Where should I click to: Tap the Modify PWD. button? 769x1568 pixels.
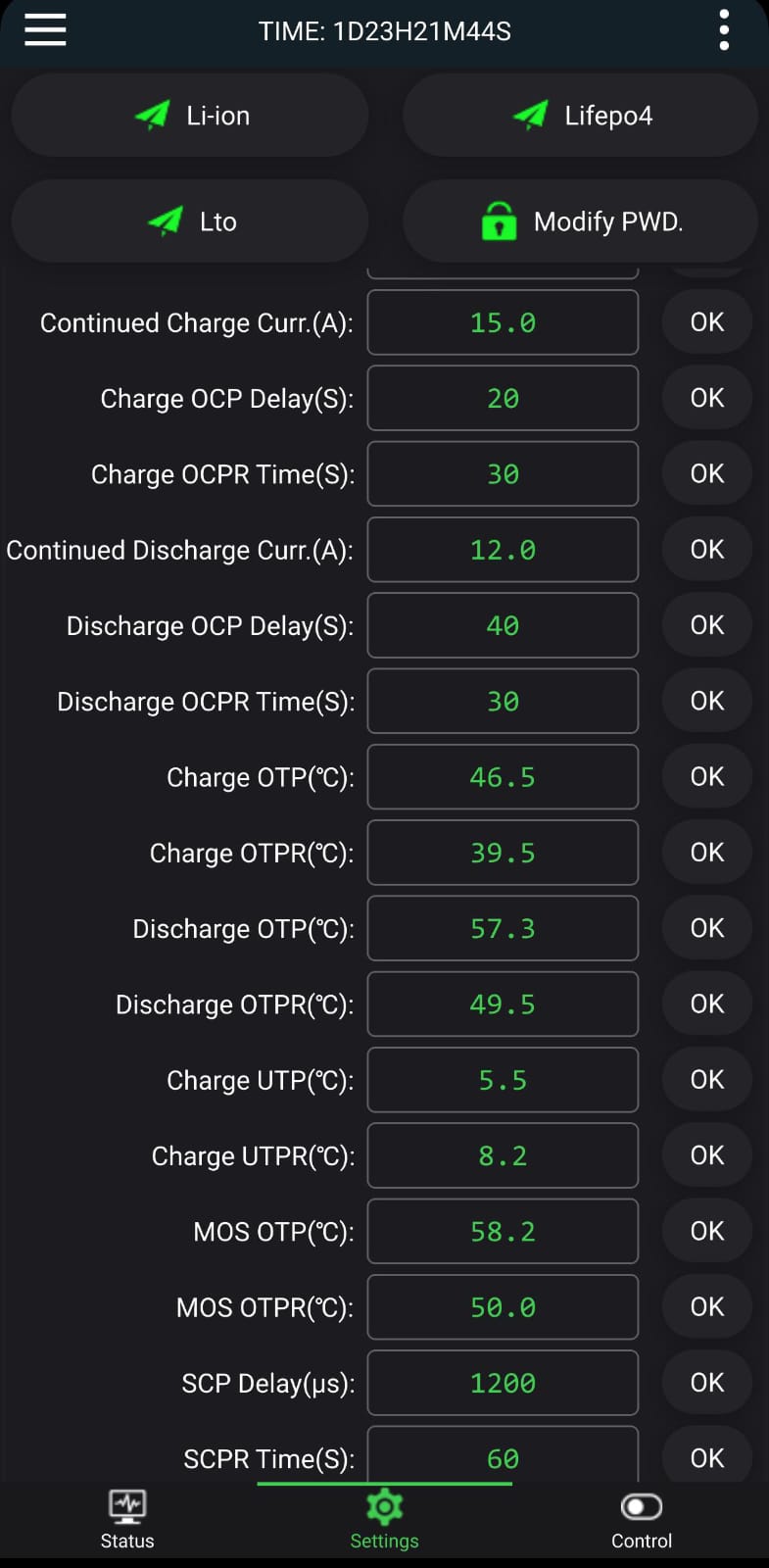pyautogui.click(x=580, y=221)
